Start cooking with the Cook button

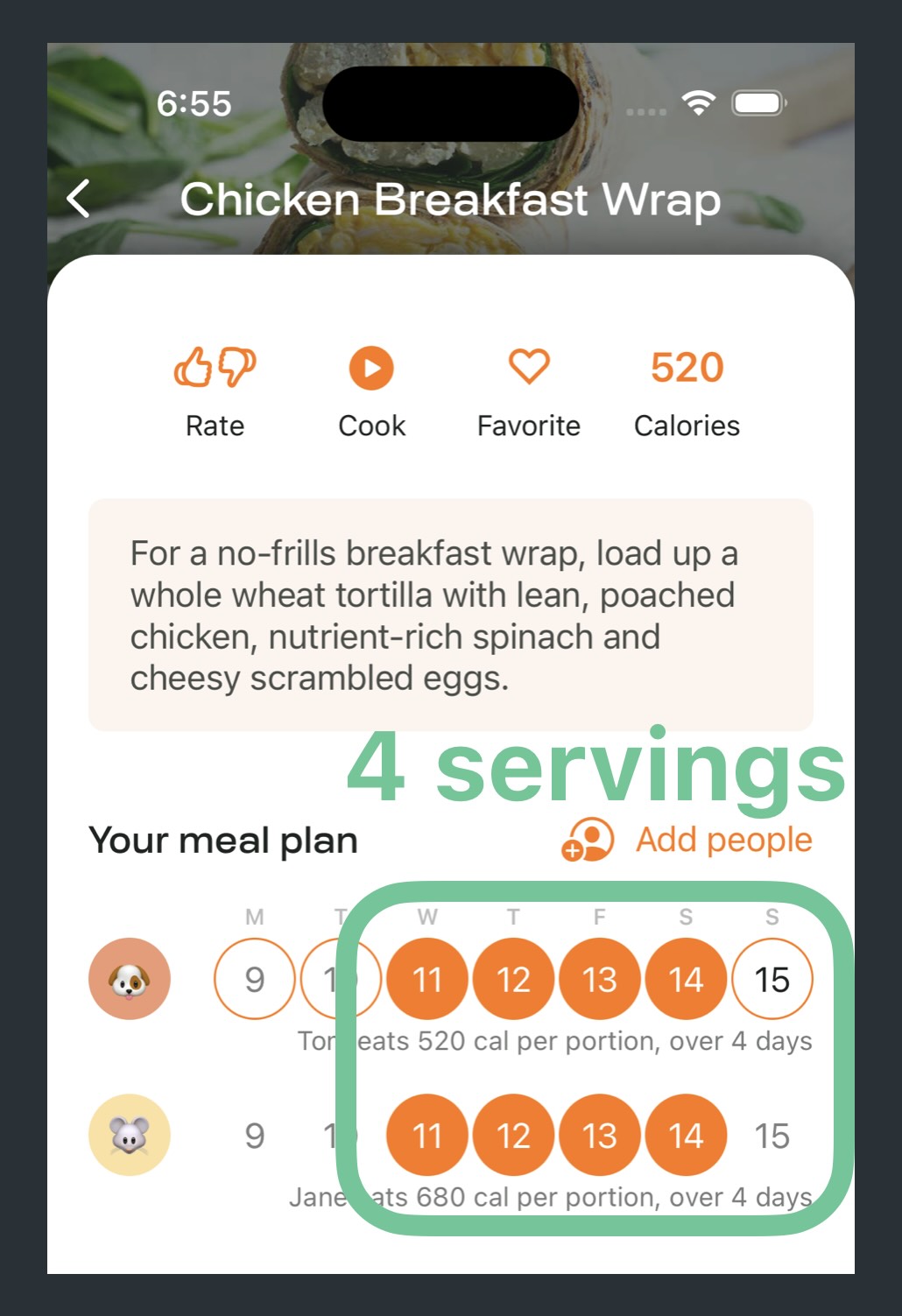(371, 368)
